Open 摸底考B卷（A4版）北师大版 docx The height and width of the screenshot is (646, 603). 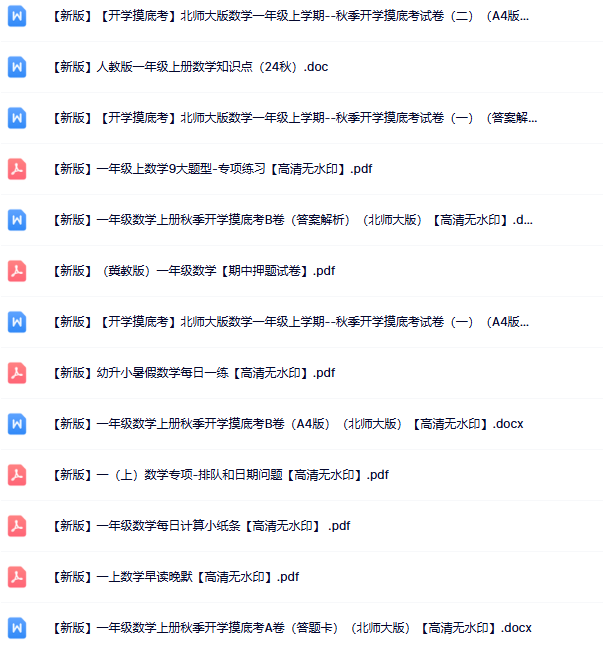[x=287, y=424]
